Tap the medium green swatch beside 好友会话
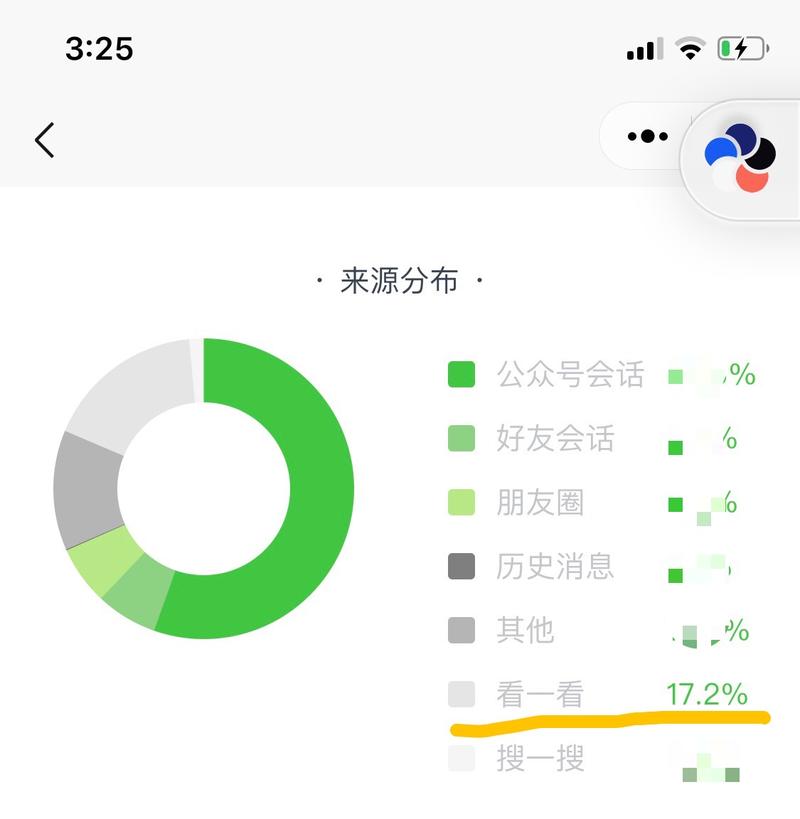Screen dimensions: 800x819 pos(461,439)
